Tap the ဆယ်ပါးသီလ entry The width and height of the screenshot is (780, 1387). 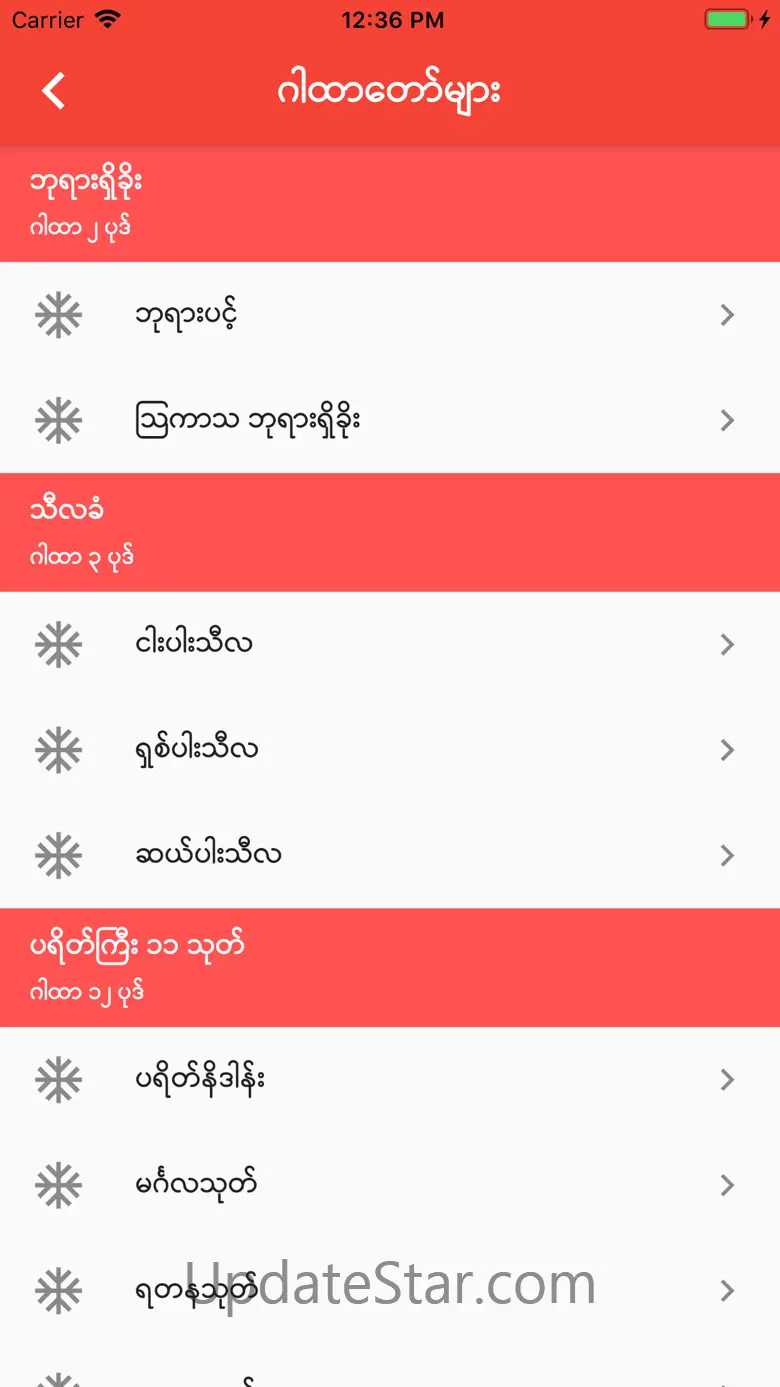tap(389, 855)
